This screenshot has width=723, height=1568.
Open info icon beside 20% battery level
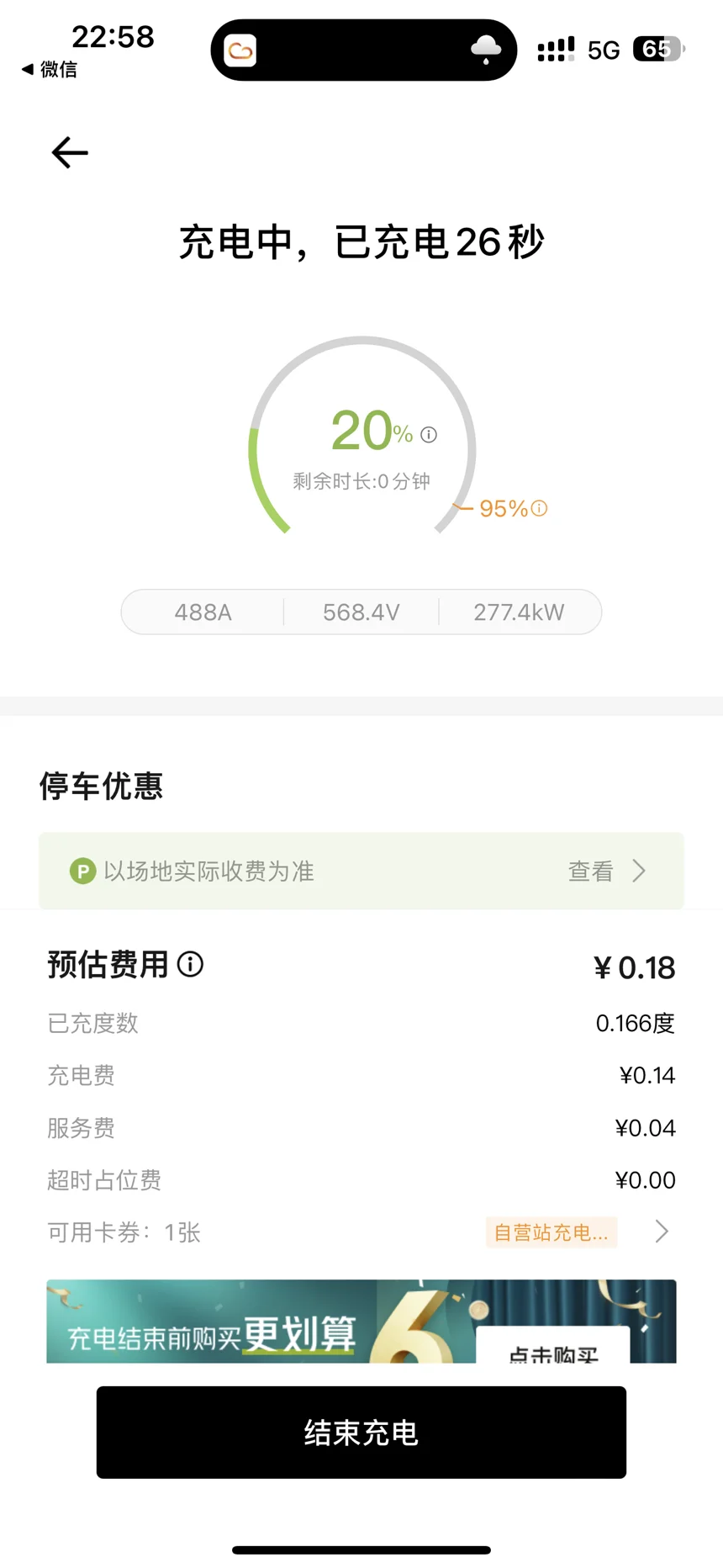[429, 435]
